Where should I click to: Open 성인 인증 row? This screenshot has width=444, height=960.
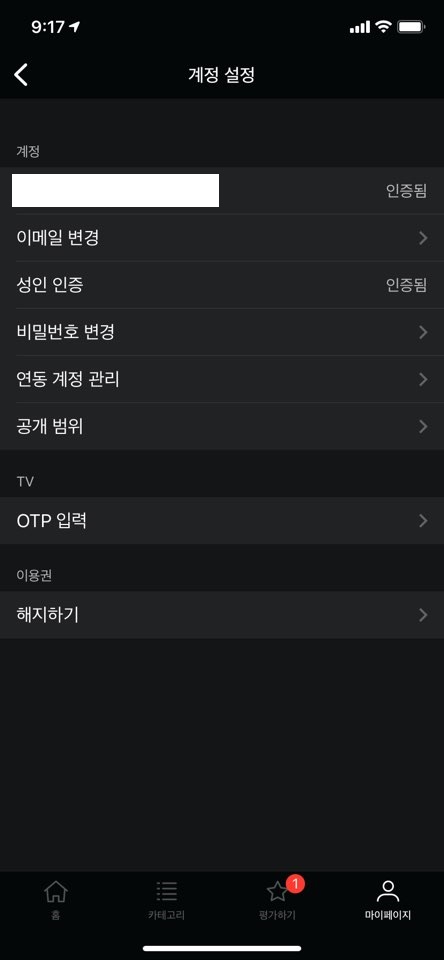pos(222,285)
